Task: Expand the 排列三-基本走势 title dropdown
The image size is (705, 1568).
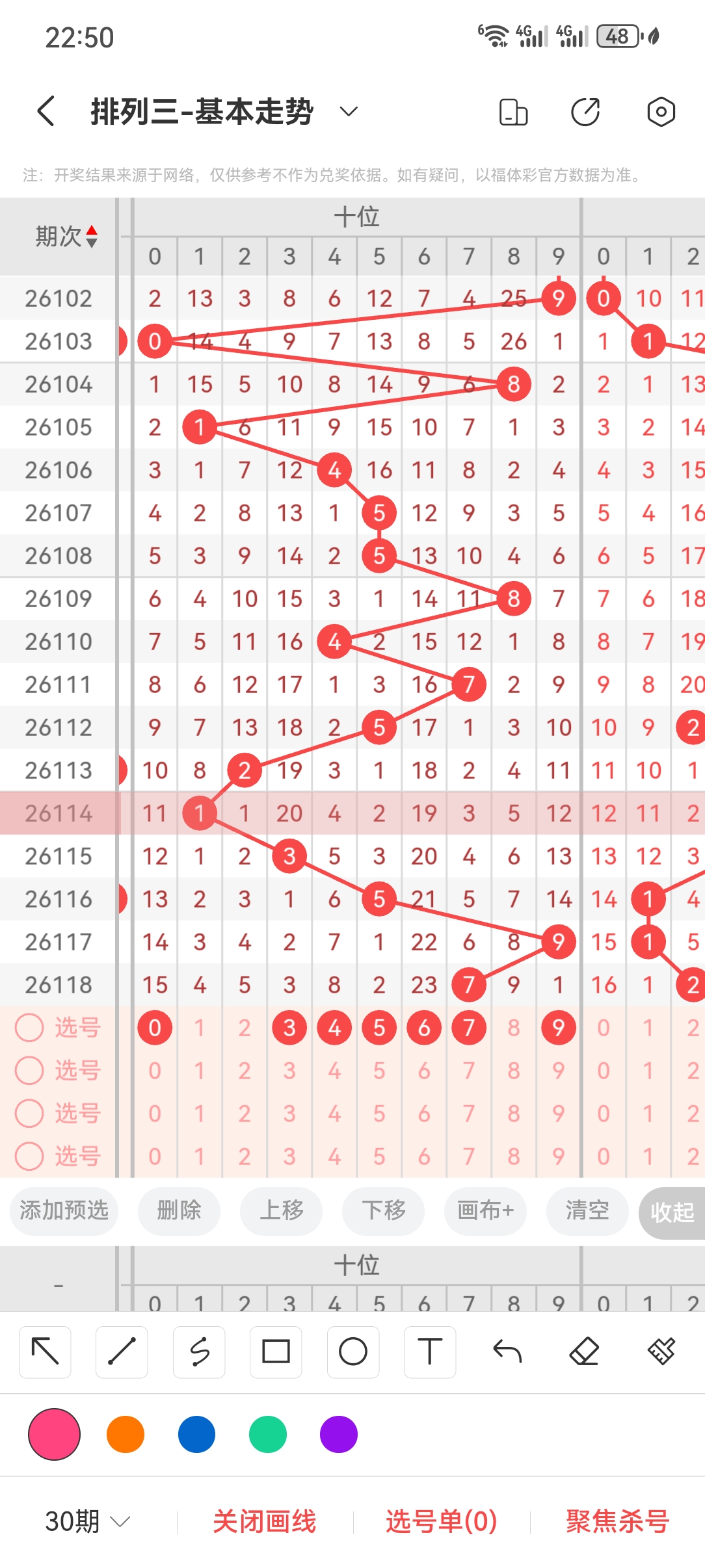Action: 349,111
